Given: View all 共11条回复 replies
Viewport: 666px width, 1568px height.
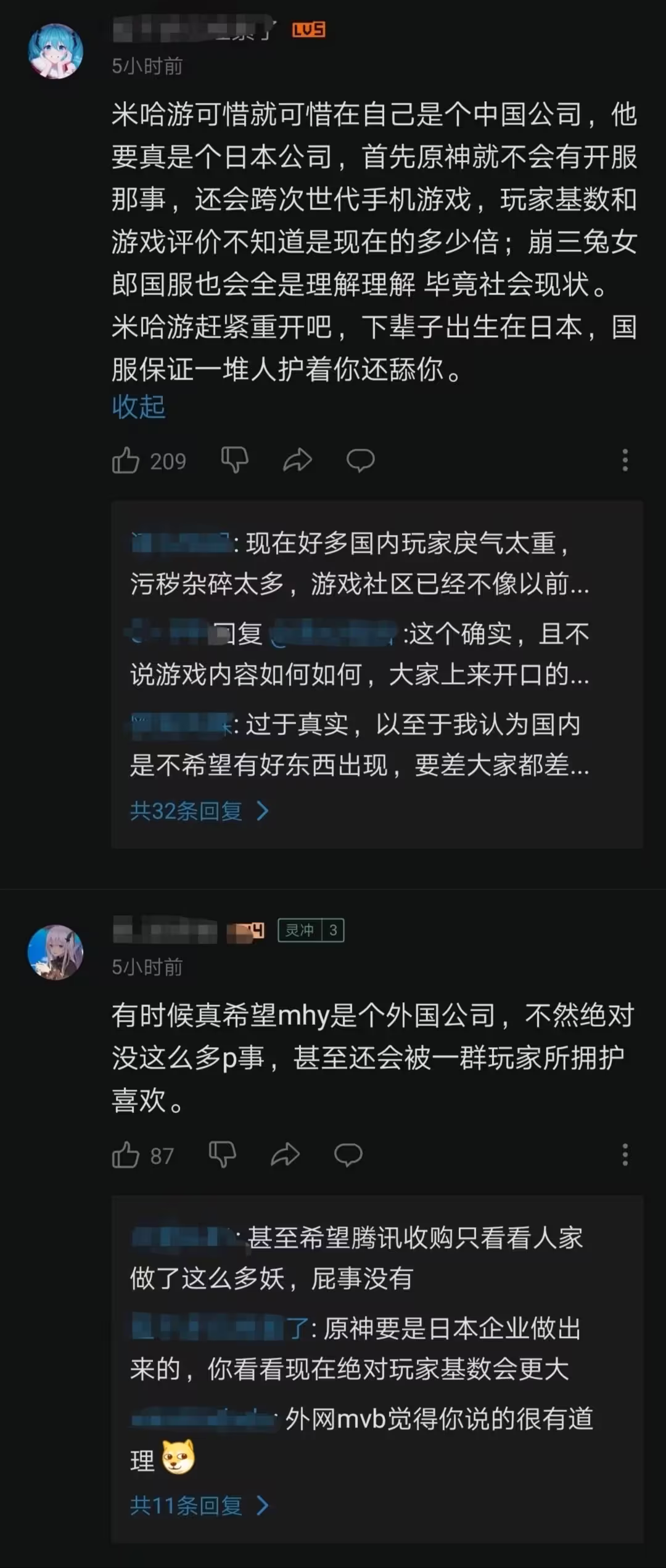Looking at the screenshot, I should click(199, 1506).
